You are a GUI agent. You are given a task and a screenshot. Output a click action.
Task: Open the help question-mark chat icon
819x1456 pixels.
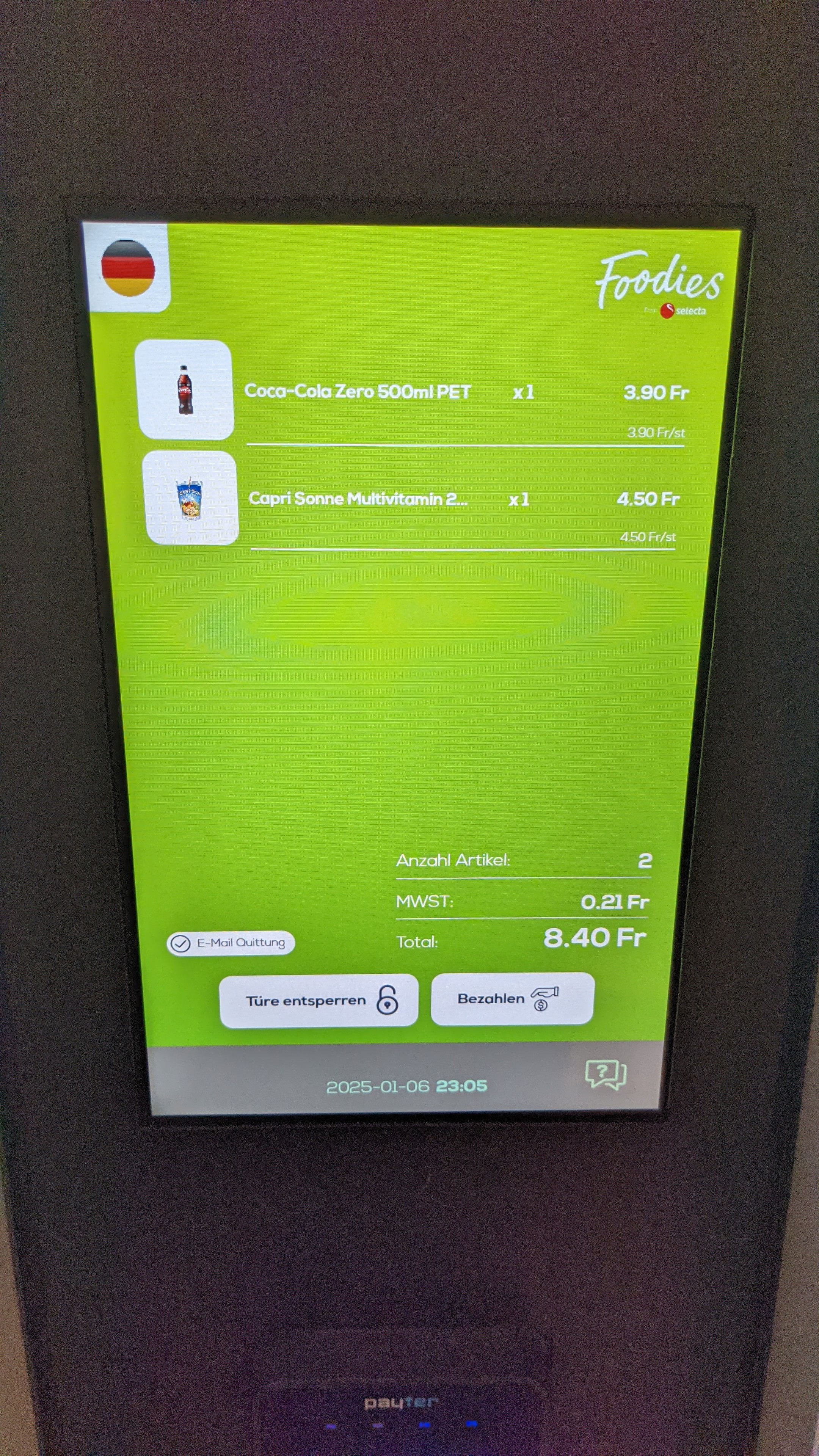tap(606, 1074)
